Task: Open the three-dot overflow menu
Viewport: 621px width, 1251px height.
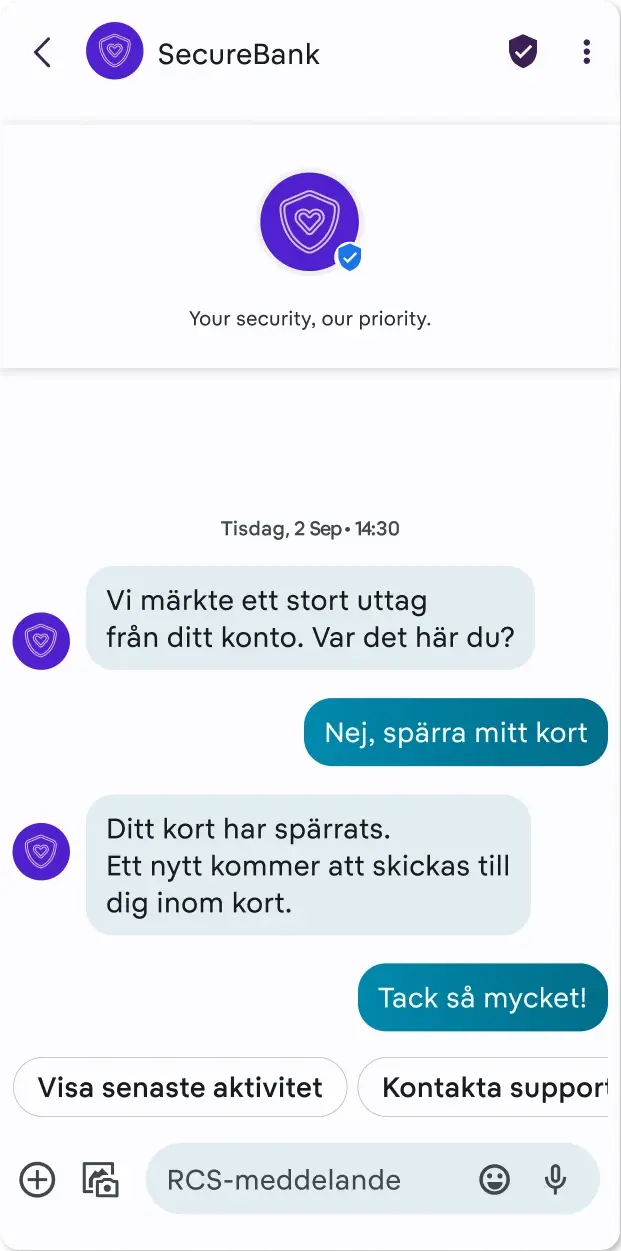Action: (586, 52)
